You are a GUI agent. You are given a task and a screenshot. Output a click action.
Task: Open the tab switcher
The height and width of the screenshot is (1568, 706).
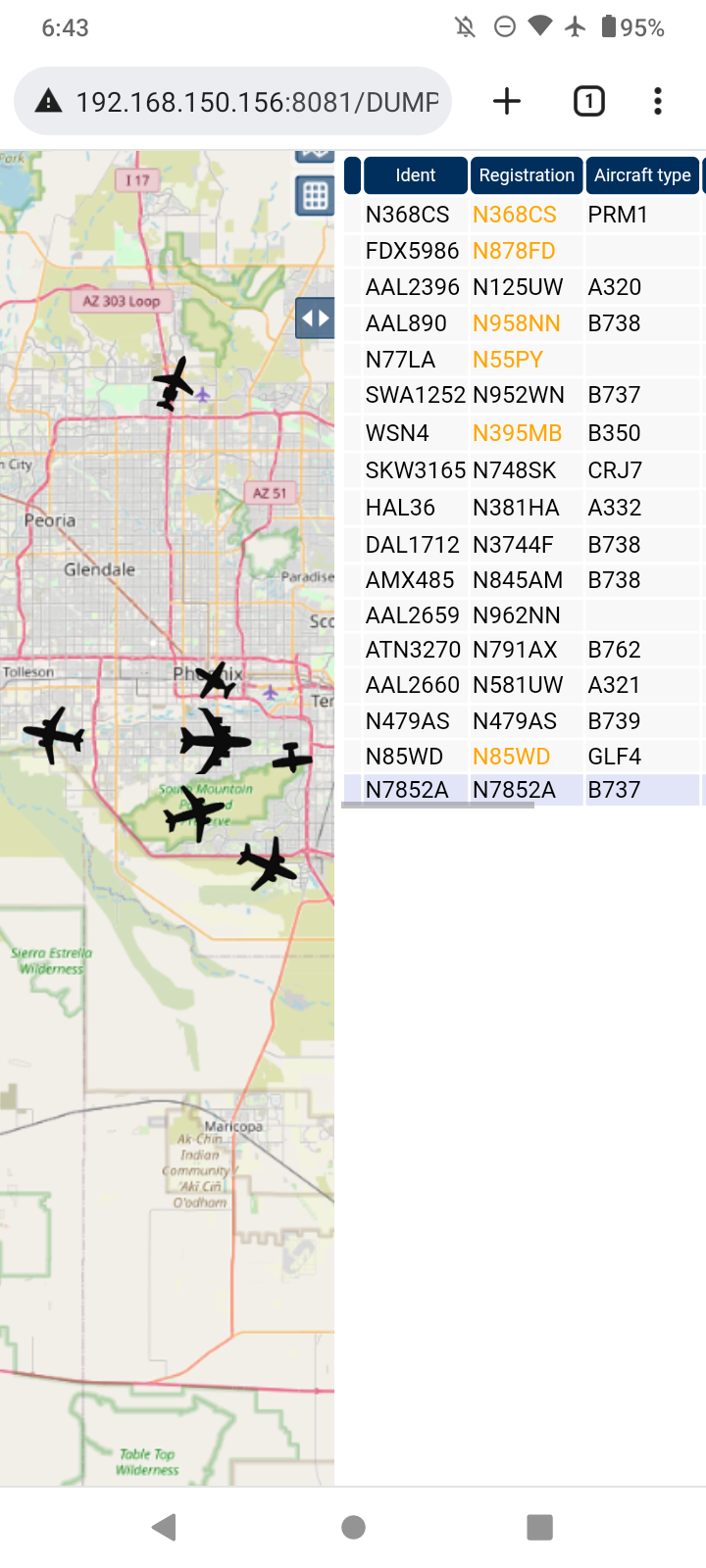(x=588, y=101)
